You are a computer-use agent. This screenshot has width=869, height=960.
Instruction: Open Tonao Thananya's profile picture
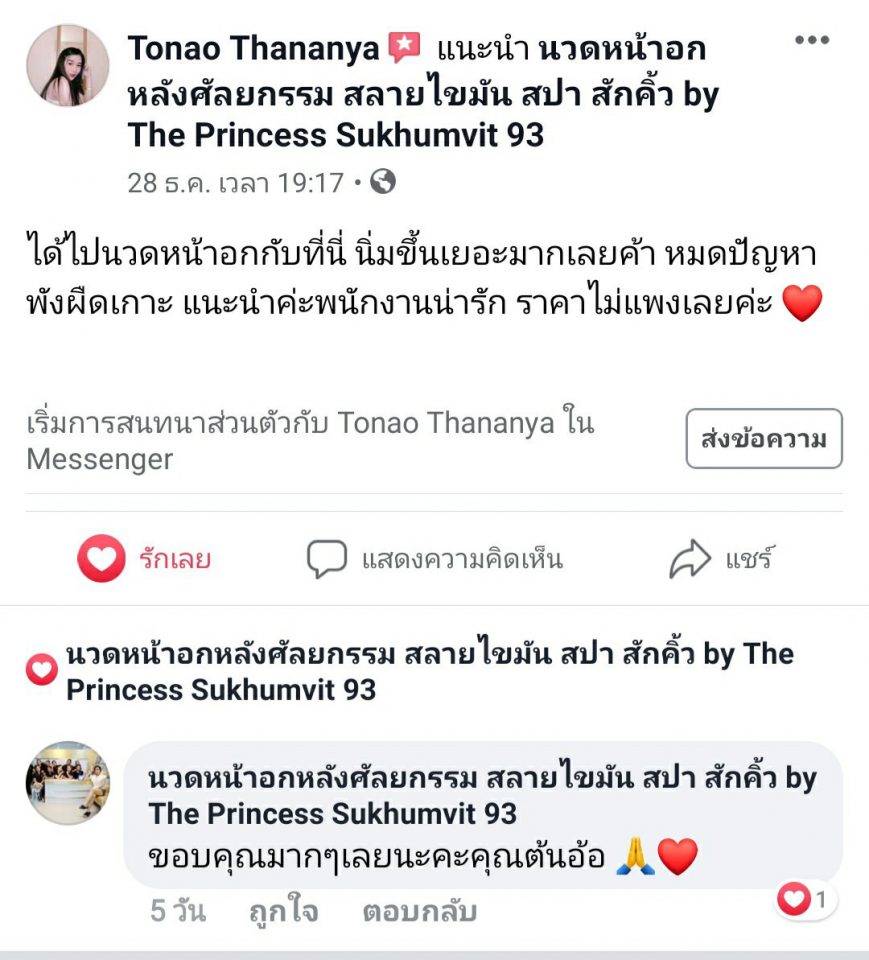click(x=67, y=66)
